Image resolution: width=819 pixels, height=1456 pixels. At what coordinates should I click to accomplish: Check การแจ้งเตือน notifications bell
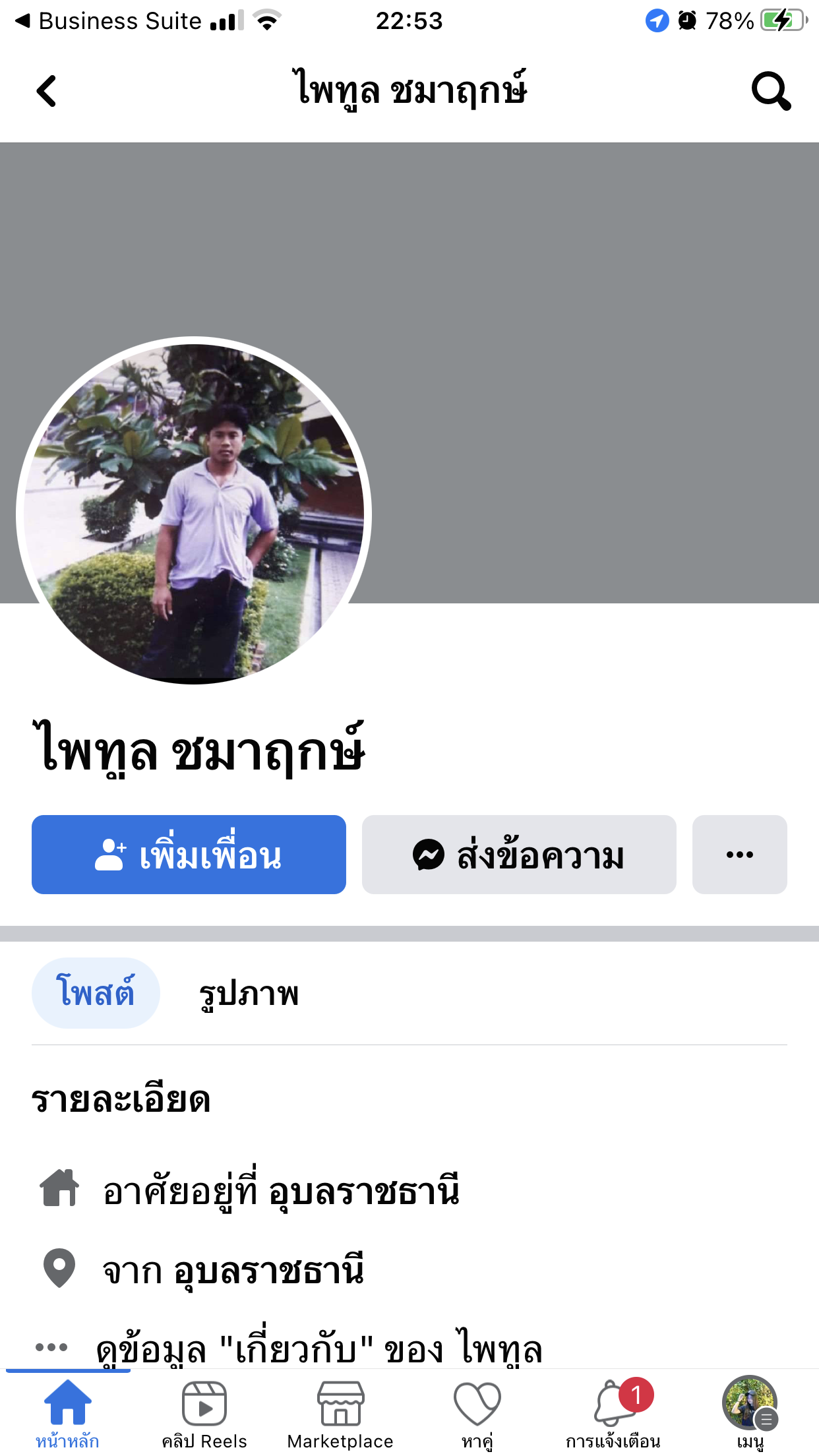(613, 1412)
